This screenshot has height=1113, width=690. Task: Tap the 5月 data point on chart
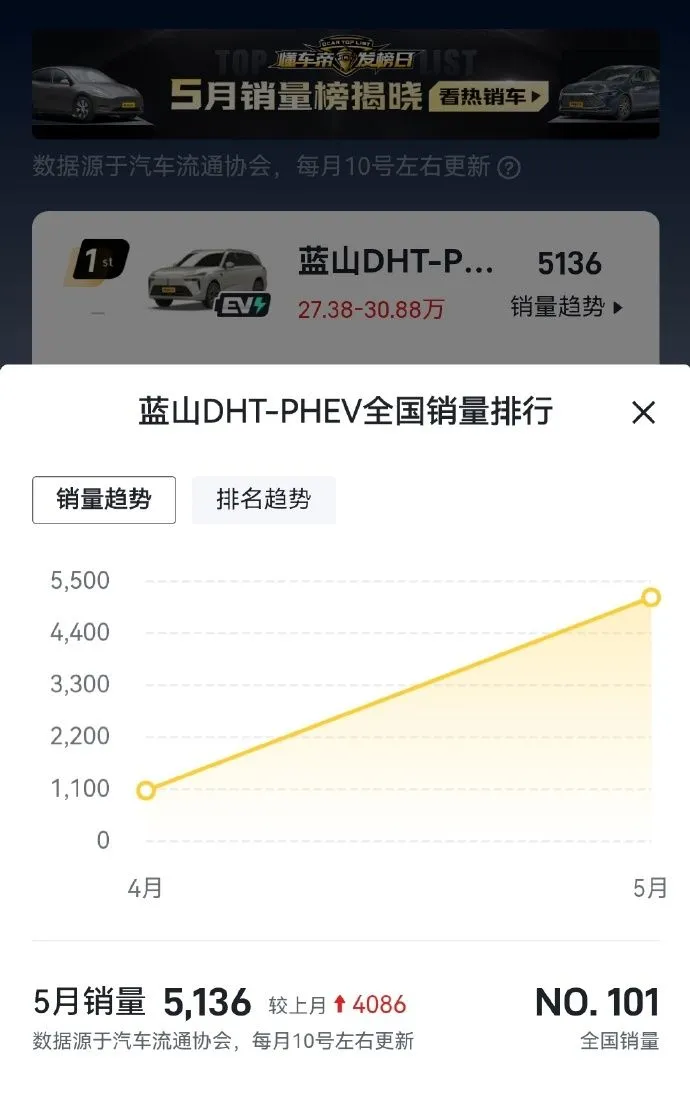point(651,597)
